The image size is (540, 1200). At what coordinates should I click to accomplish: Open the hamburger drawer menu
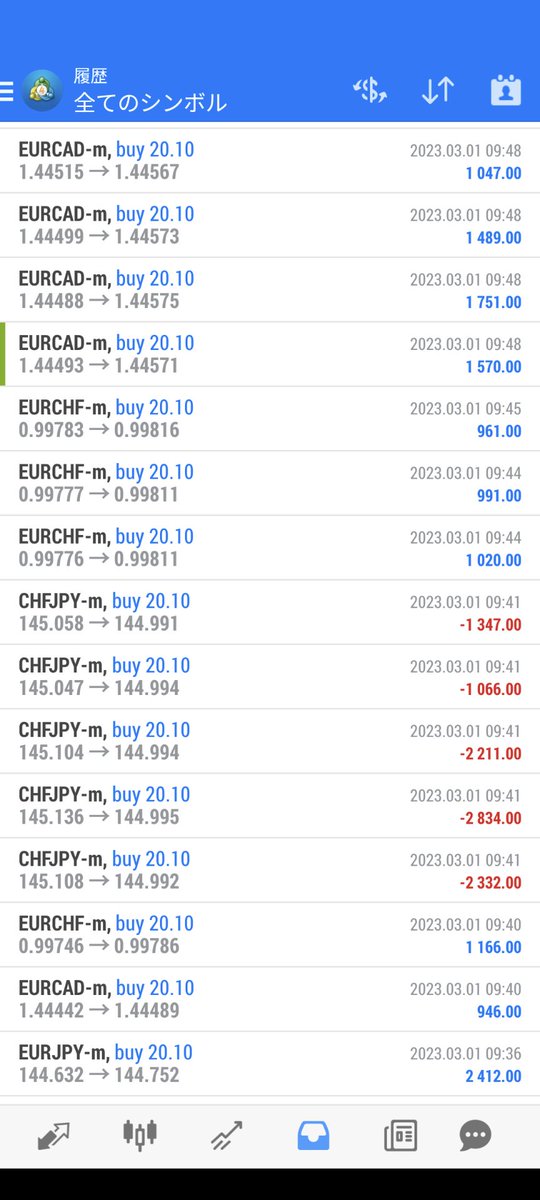tap(7, 91)
